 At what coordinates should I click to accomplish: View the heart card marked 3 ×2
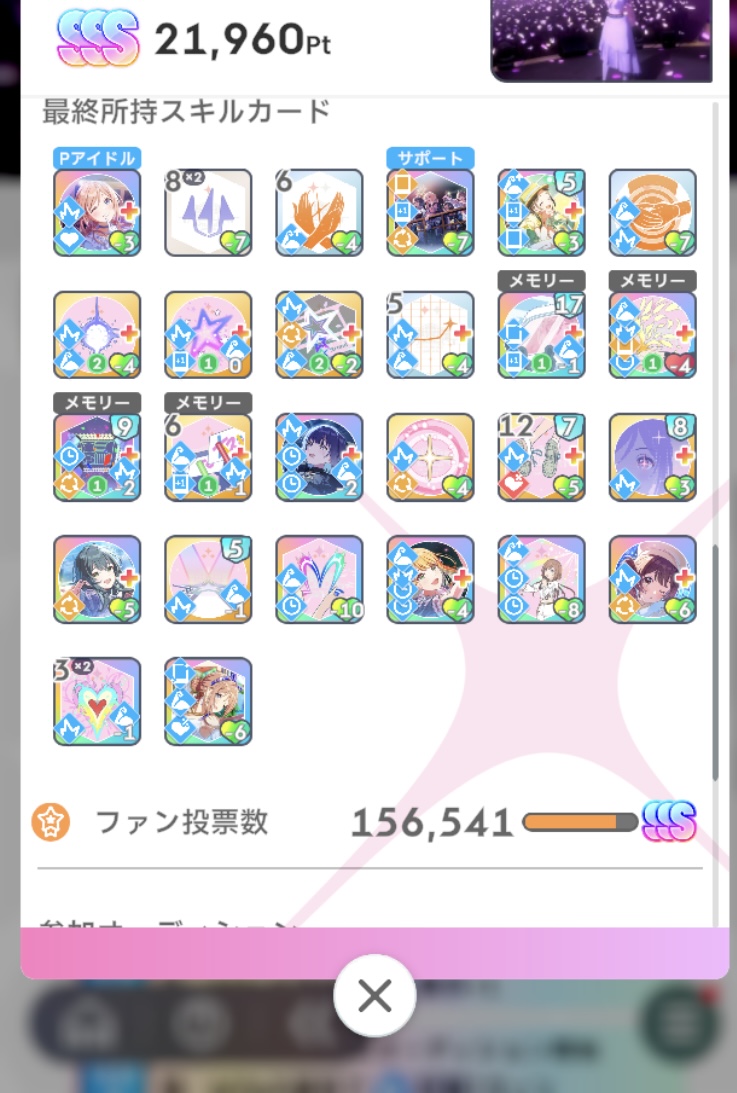tap(97, 701)
